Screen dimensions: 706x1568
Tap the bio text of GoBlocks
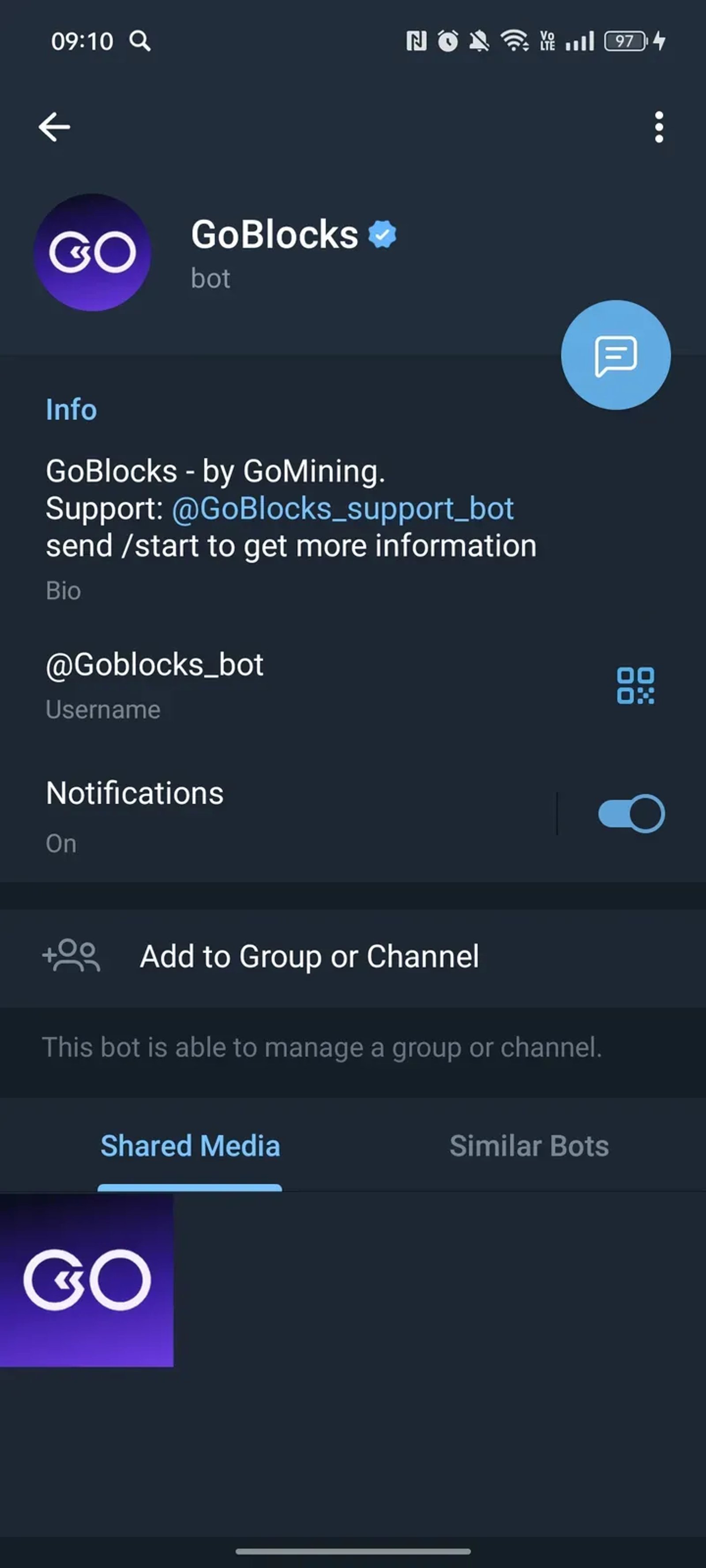coord(290,508)
